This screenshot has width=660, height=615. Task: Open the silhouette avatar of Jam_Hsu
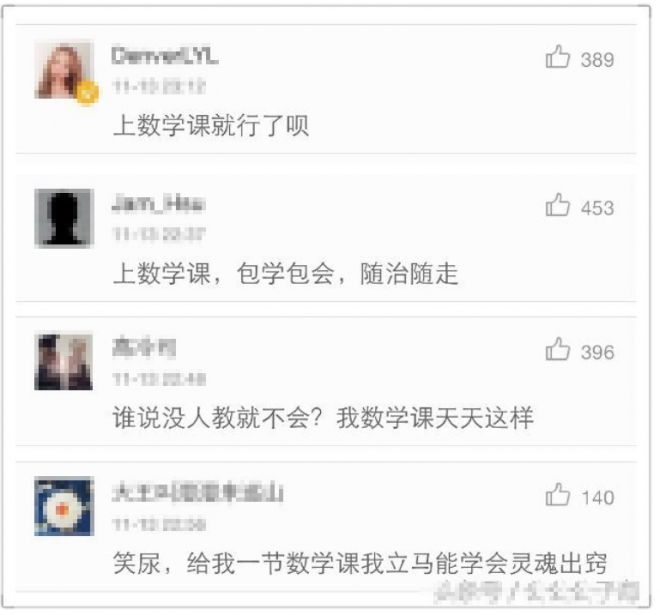64,217
